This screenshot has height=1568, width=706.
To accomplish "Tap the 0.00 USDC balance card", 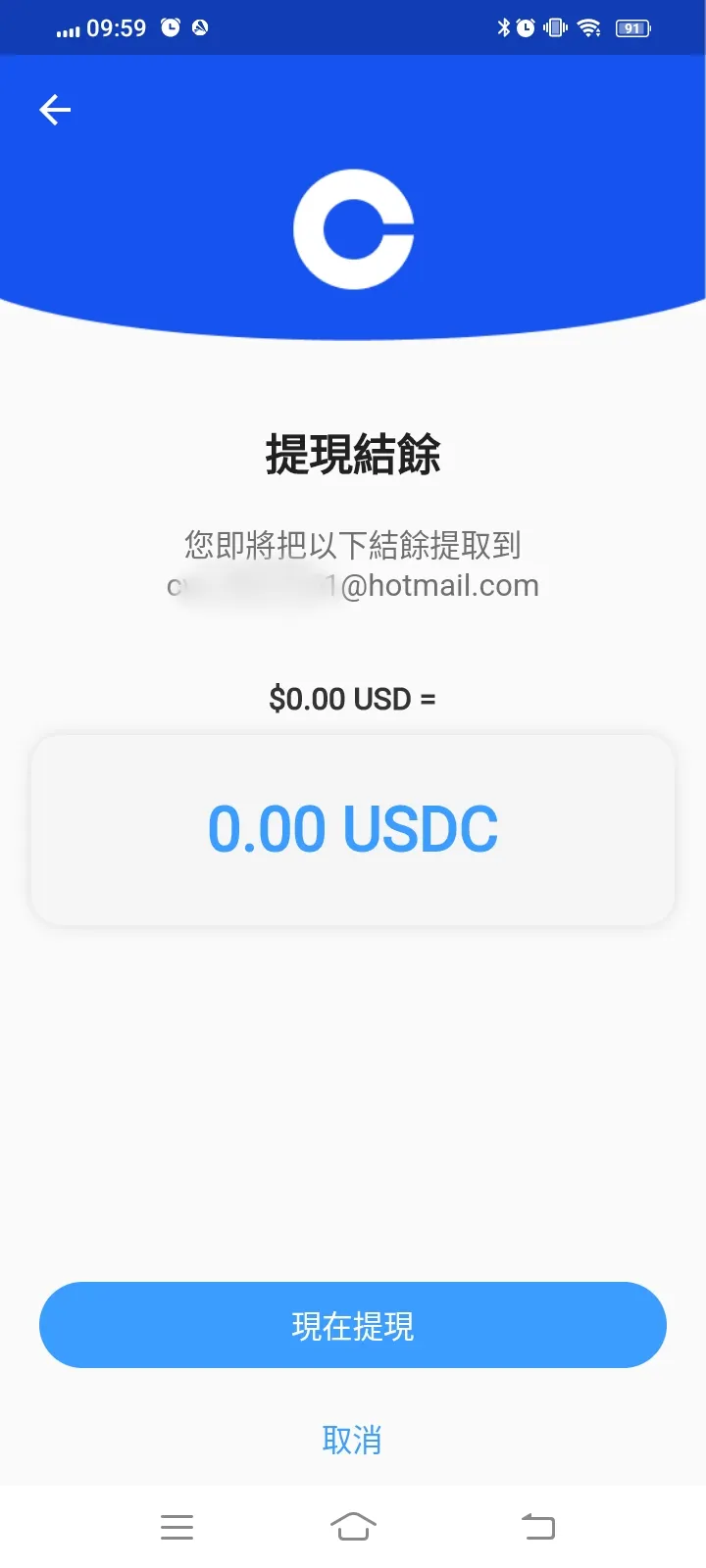I will (353, 826).
